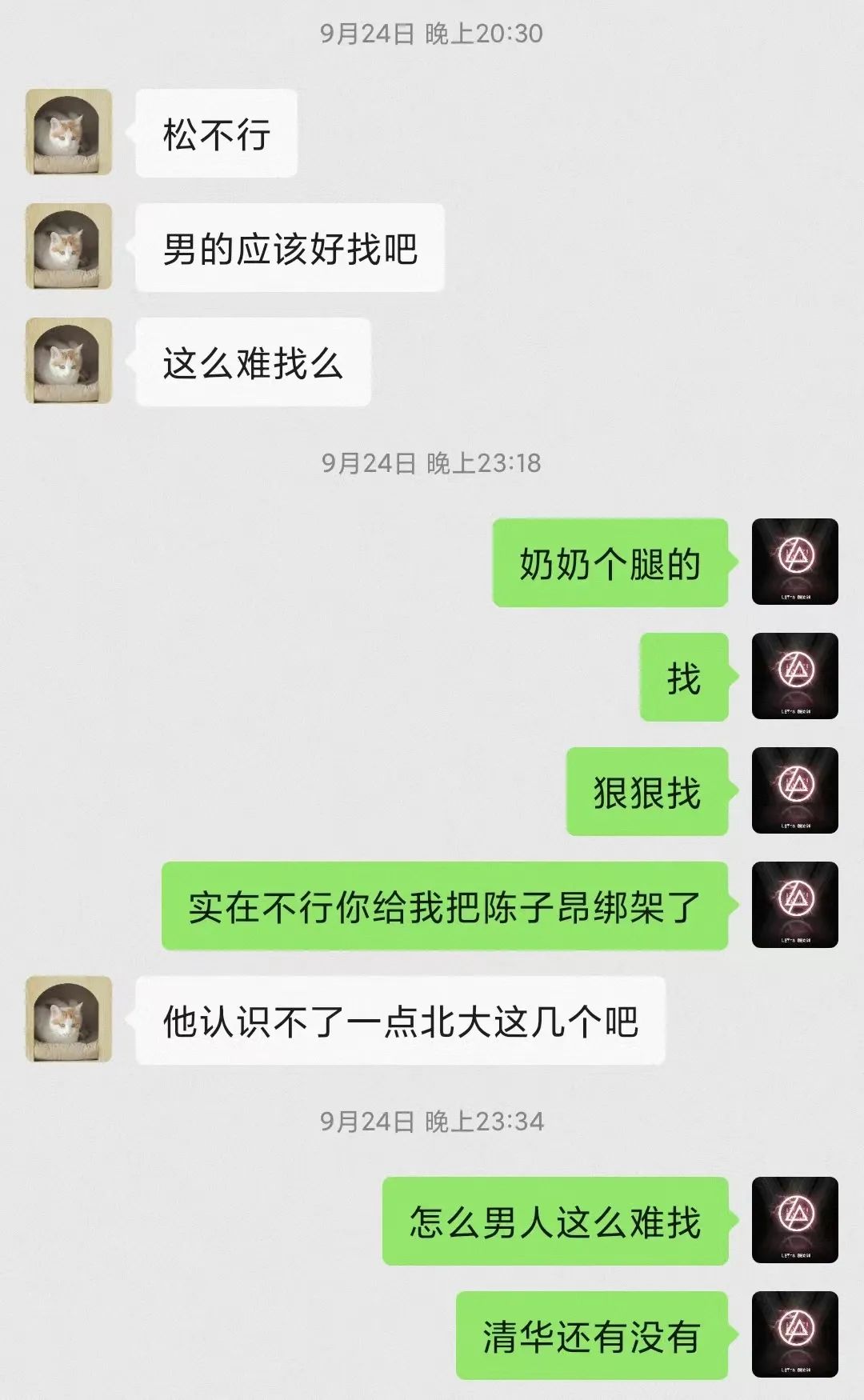864x1400 pixels.
Task: Open sender avatar beside 奶奶个腿的
Action: (794, 562)
